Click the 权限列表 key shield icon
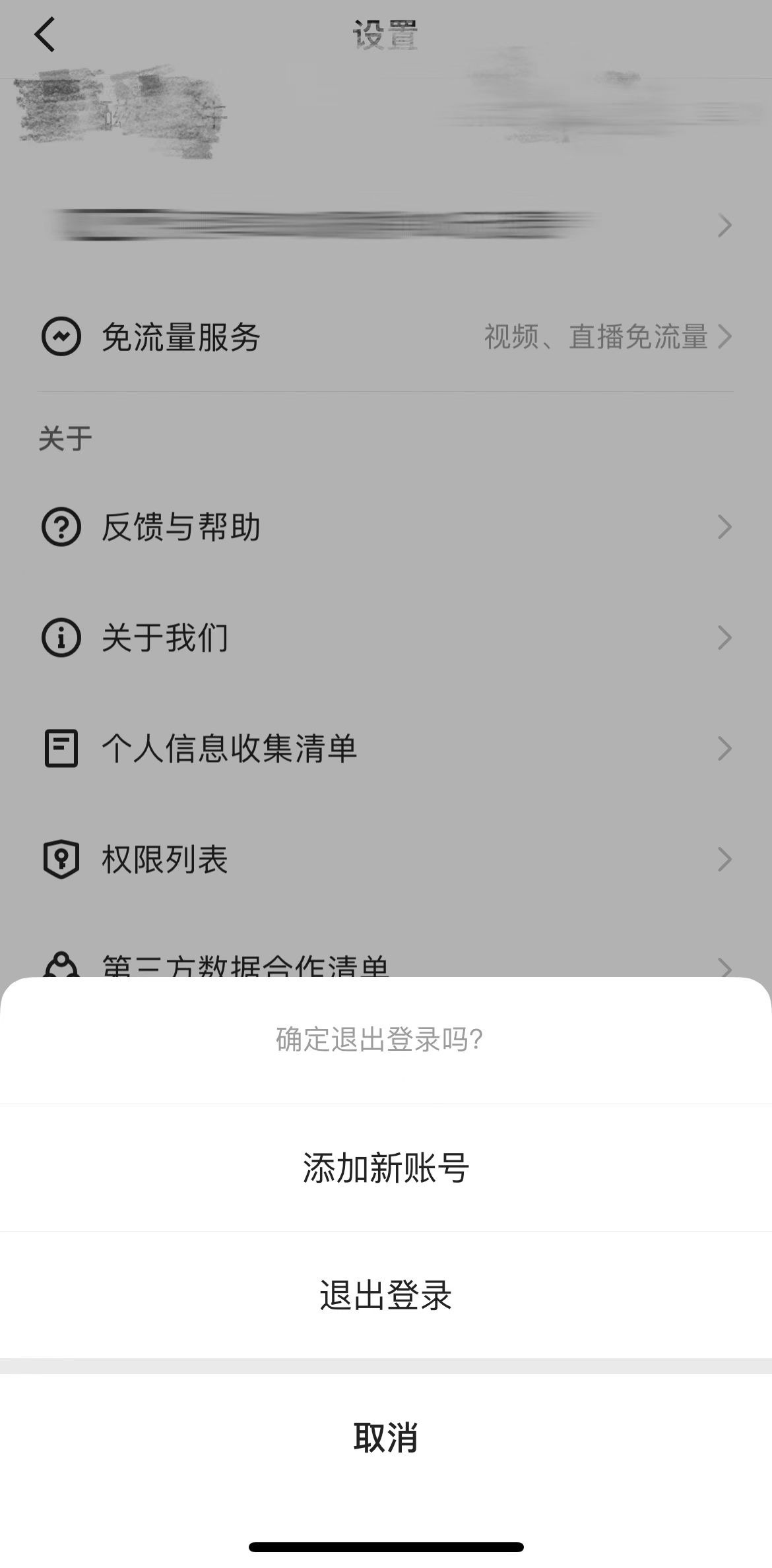The height and width of the screenshot is (1568, 772). point(61,858)
